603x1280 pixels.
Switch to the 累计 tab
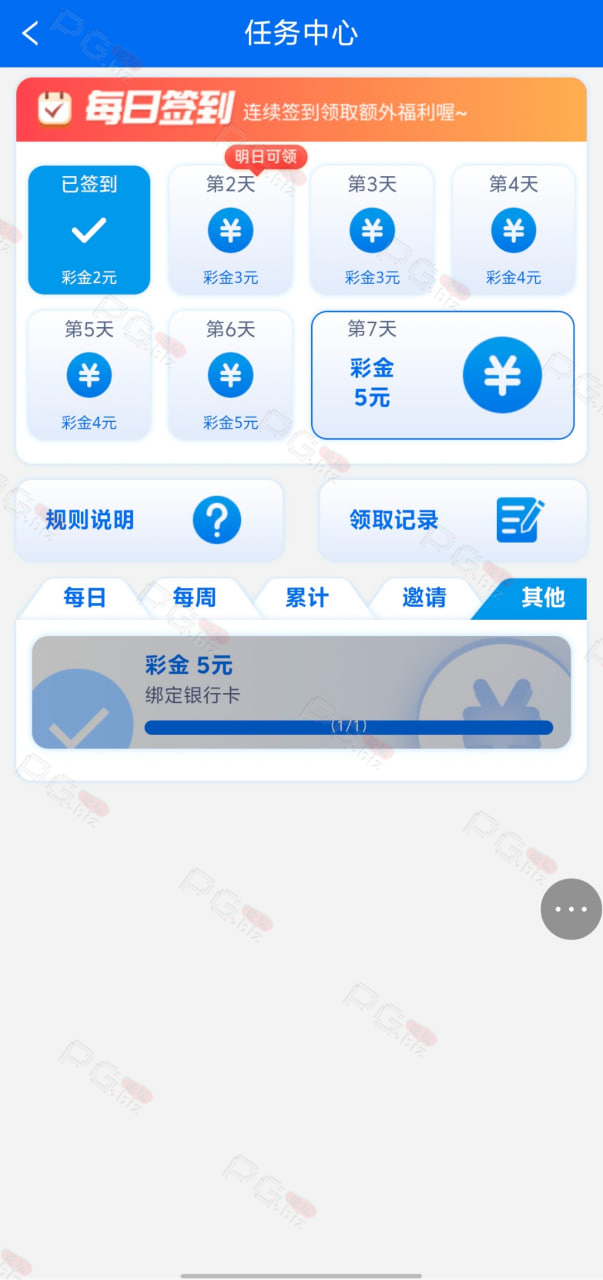[307, 598]
